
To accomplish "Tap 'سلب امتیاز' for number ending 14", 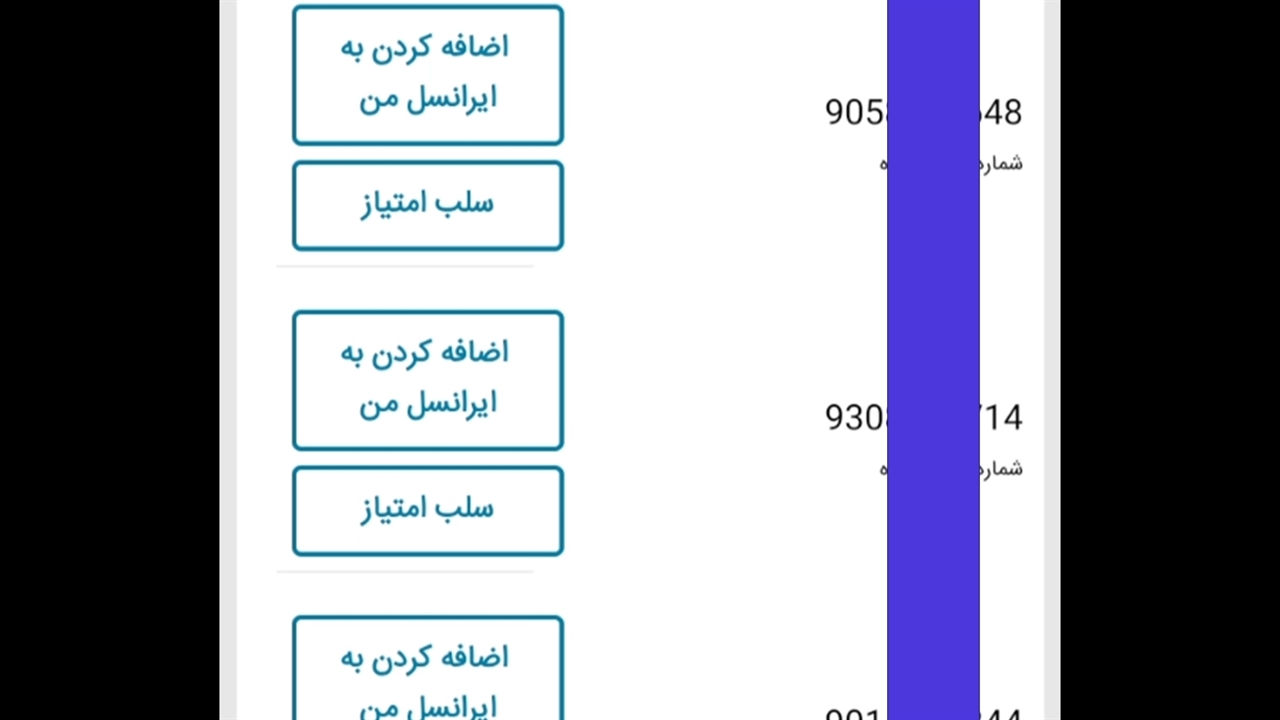I will pyautogui.click(x=428, y=510).
